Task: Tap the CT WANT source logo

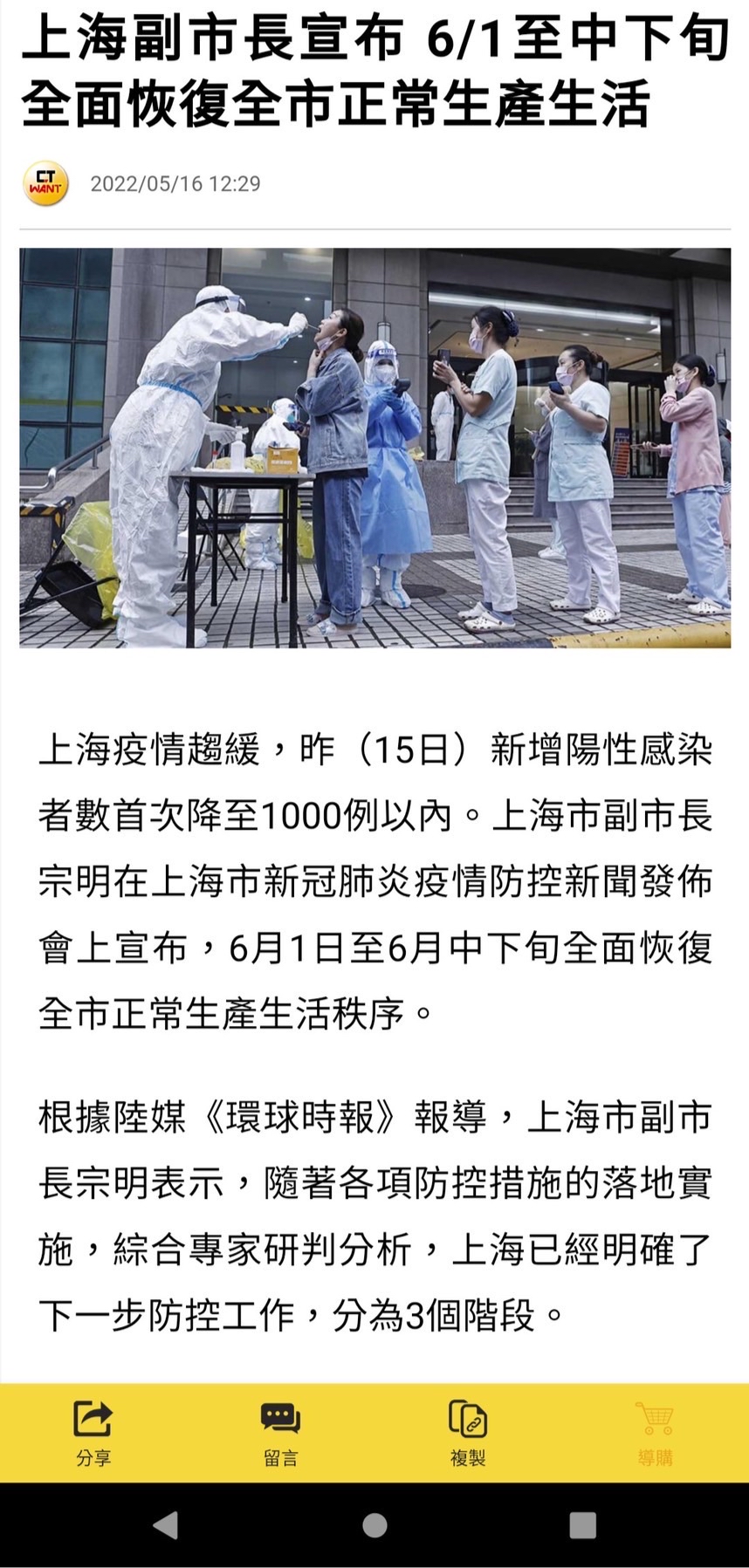Action: [x=45, y=183]
